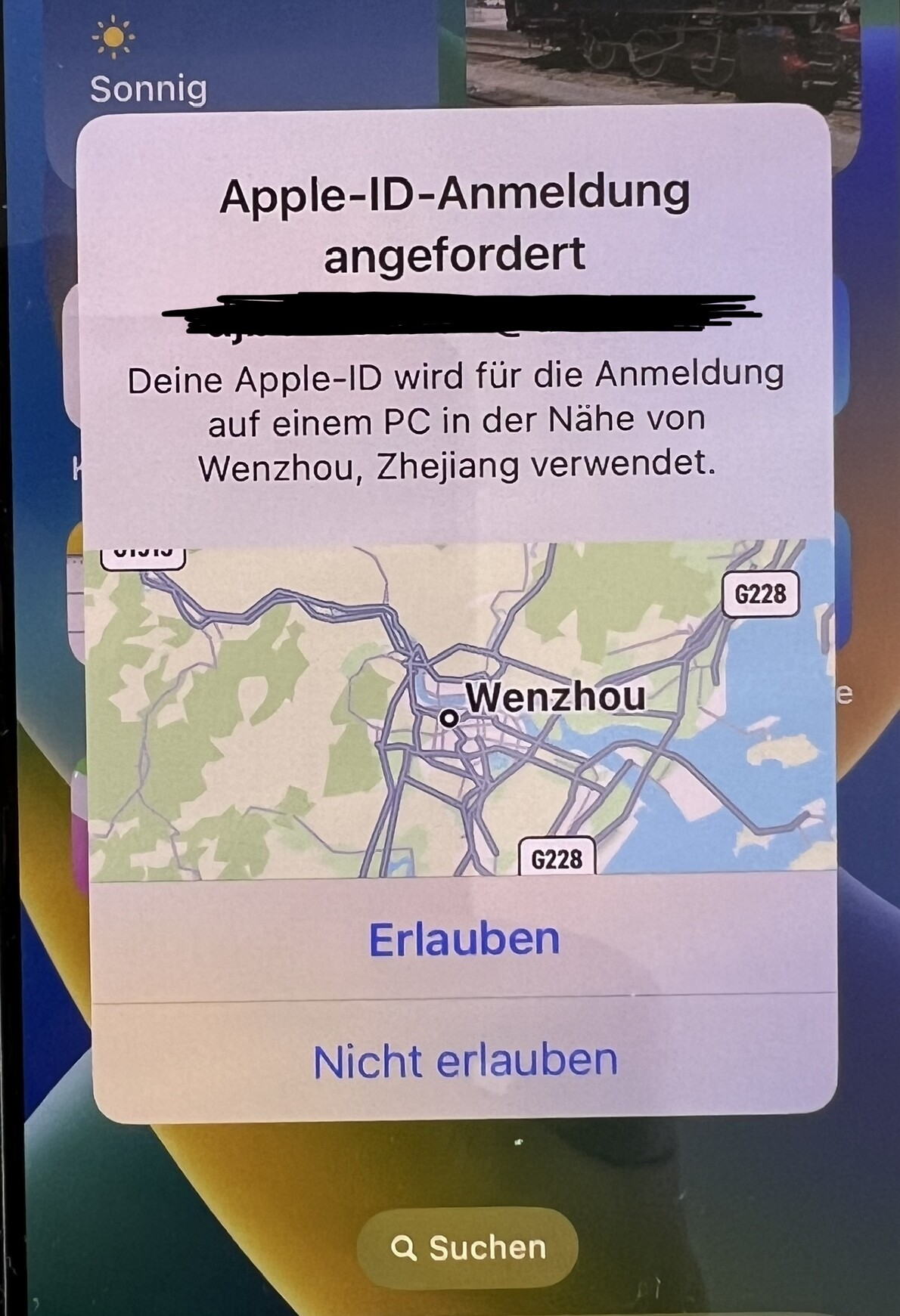This screenshot has width=900, height=1316.
Task: Deny the request with Nicht erlauben
Action: (465, 1061)
